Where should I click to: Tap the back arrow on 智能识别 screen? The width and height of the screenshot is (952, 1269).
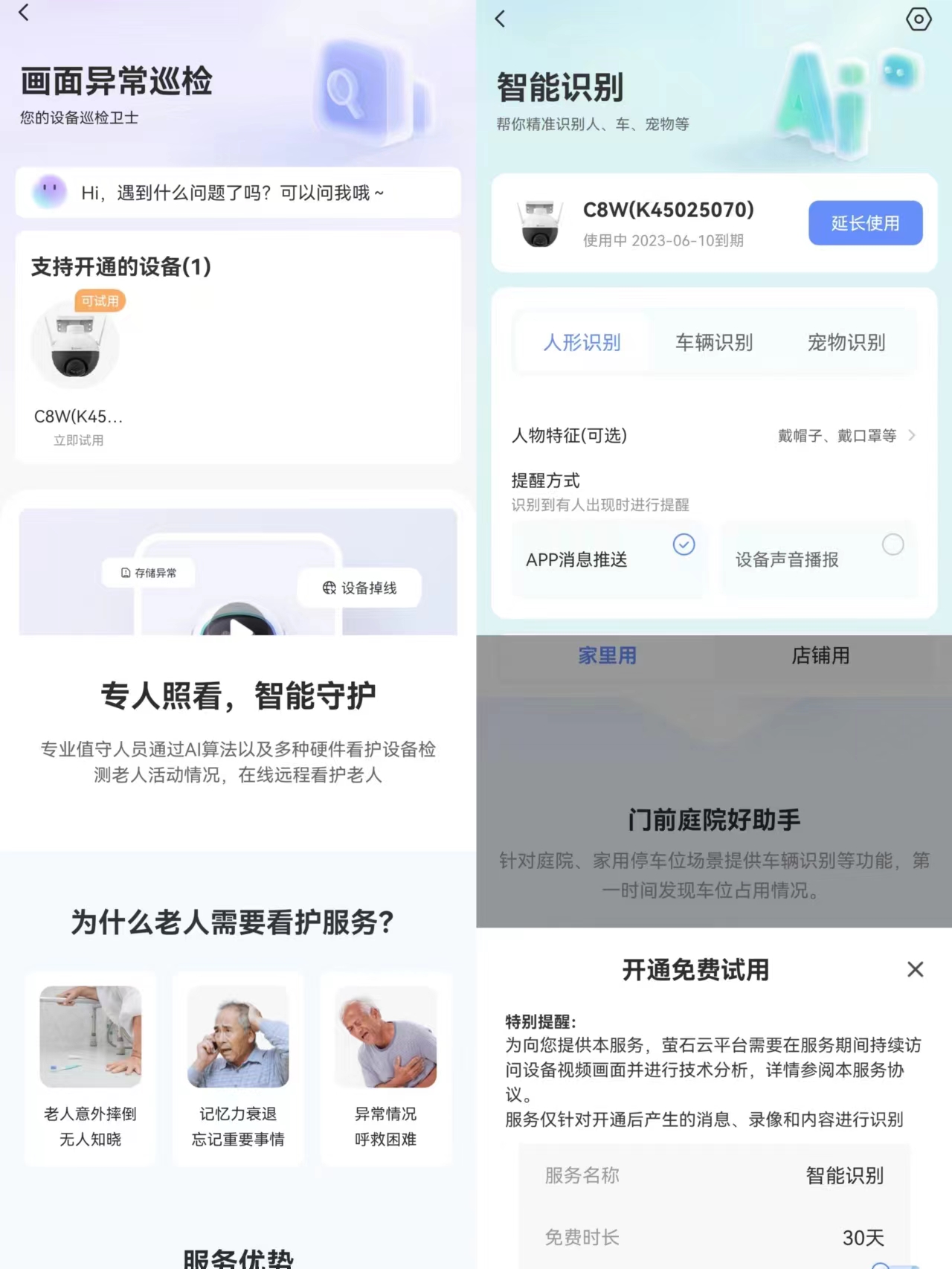click(500, 19)
